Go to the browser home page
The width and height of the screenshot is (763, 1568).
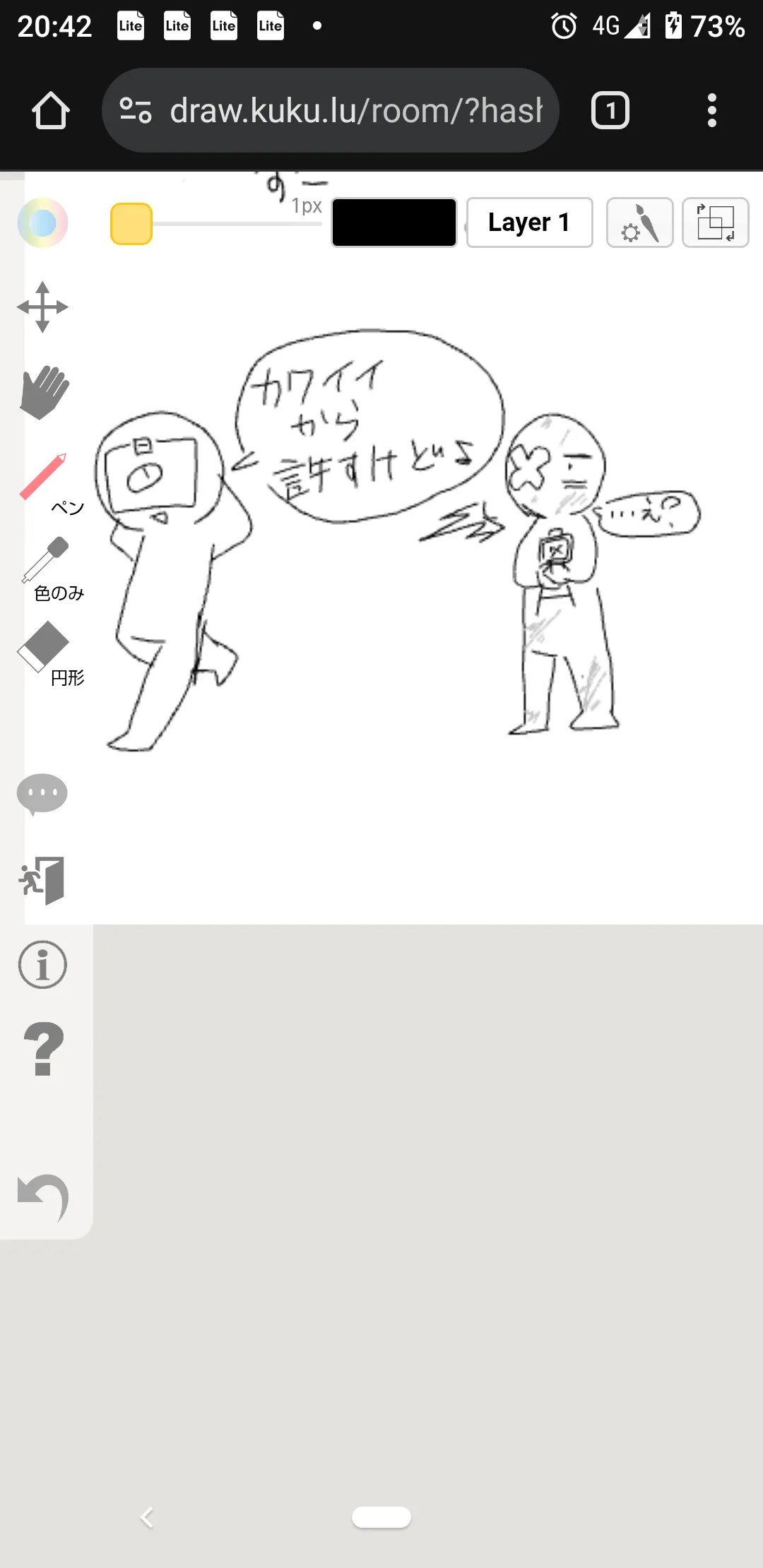pyautogui.click(x=51, y=110)
